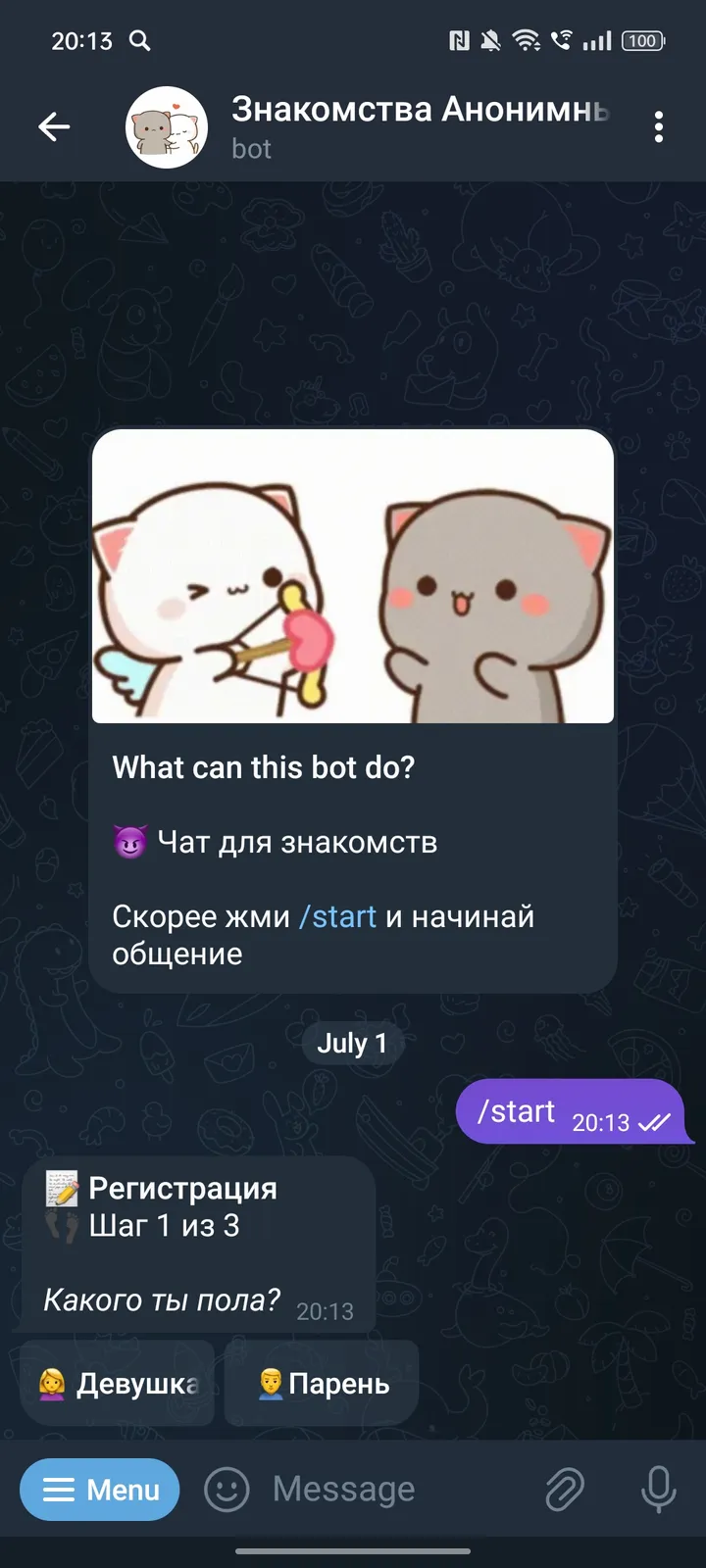Tap the search icon in the status bar
Screen dimensions: 706x1568
click(140, 42)
